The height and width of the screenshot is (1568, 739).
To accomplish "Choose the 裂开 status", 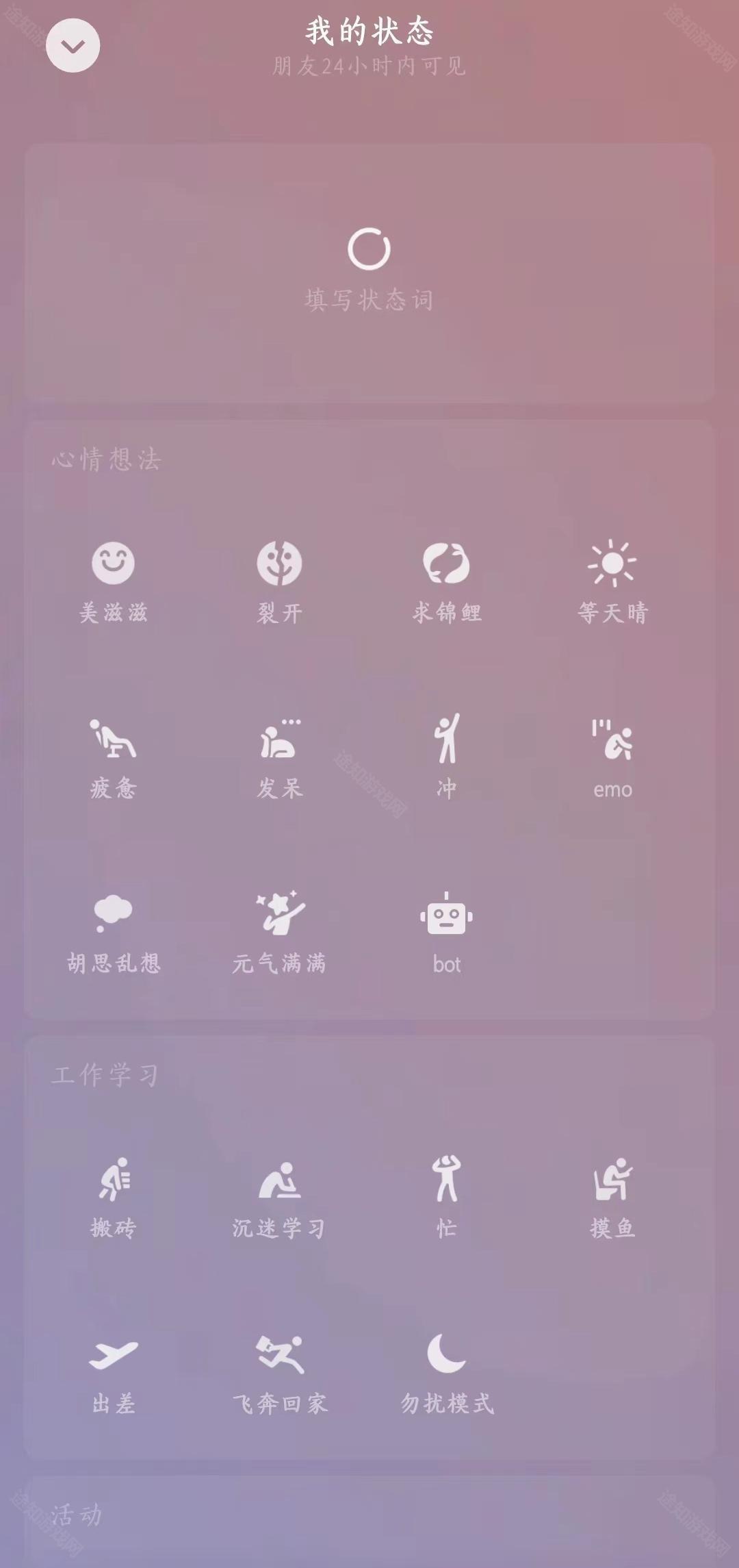I will click(279, 583).
